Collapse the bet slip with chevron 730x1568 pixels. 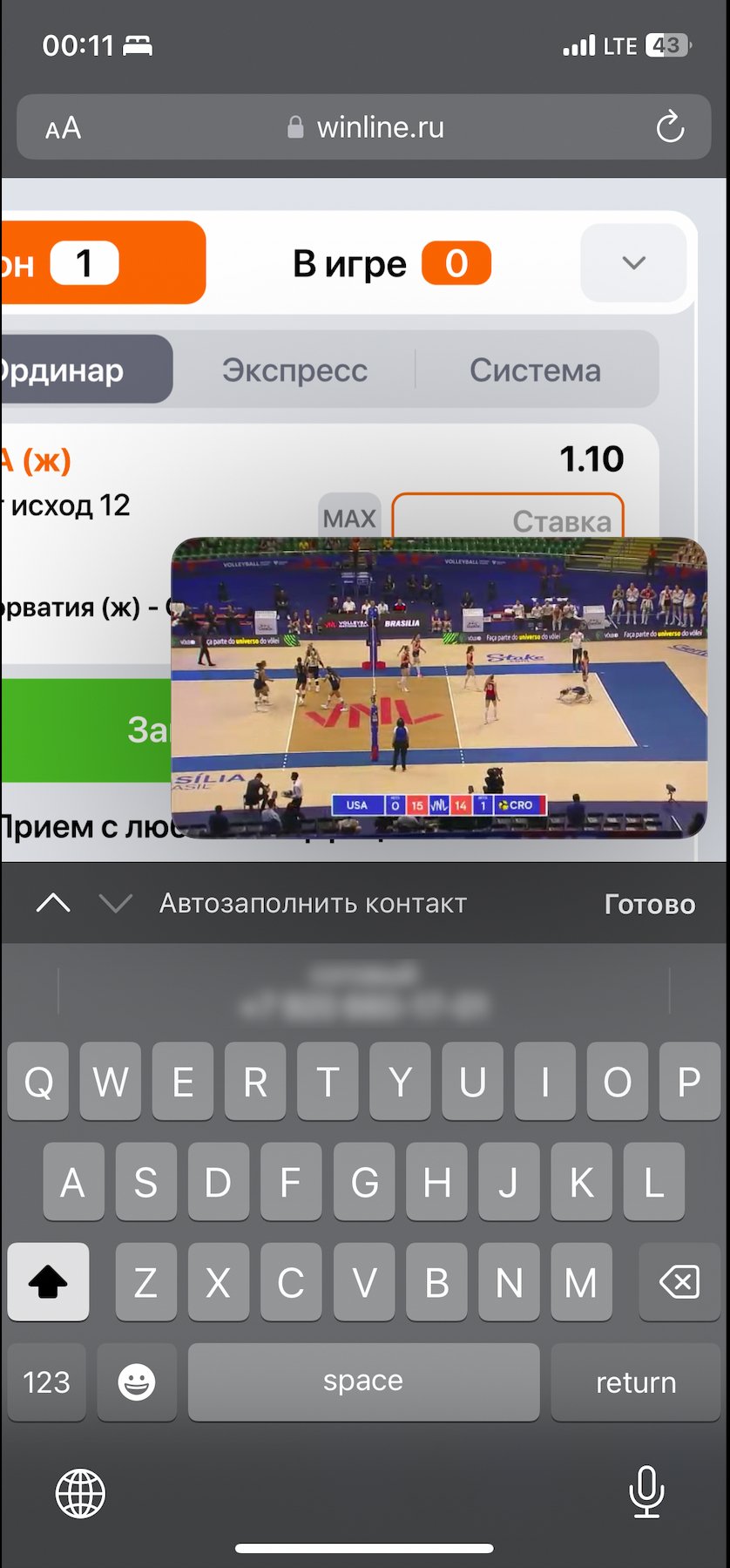click(633, 262)
